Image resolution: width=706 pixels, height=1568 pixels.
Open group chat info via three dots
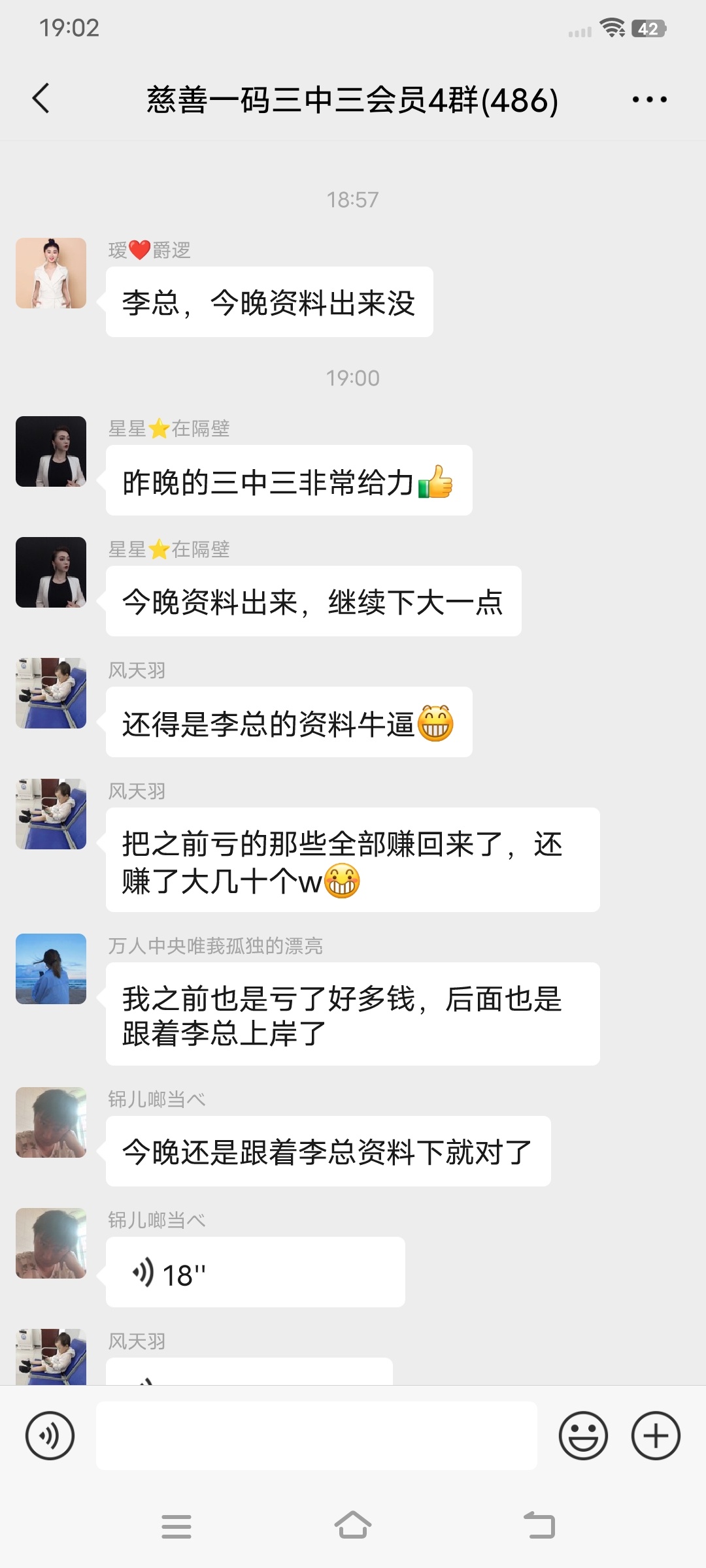coord(649,100)
